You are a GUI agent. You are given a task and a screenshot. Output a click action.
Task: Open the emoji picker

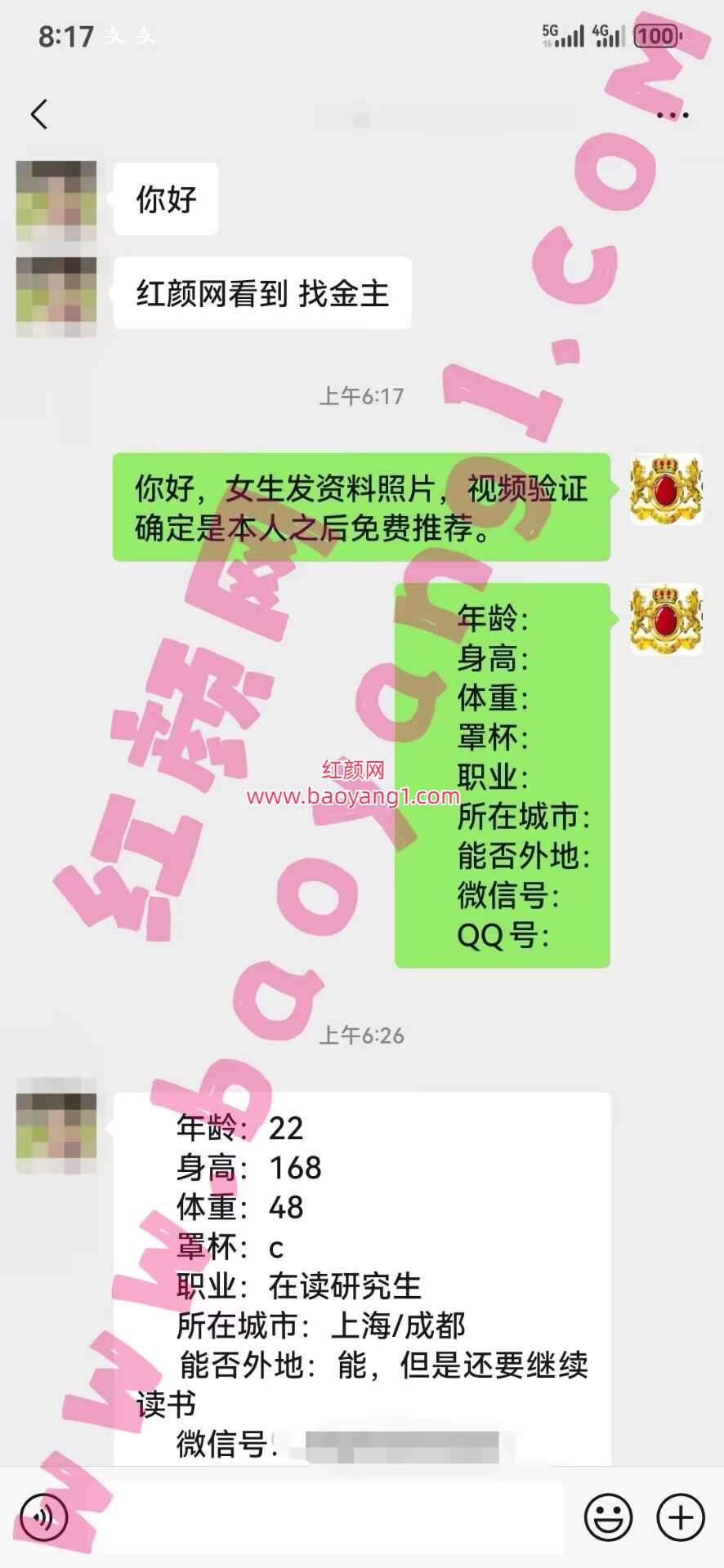(x=608, y=1517)
